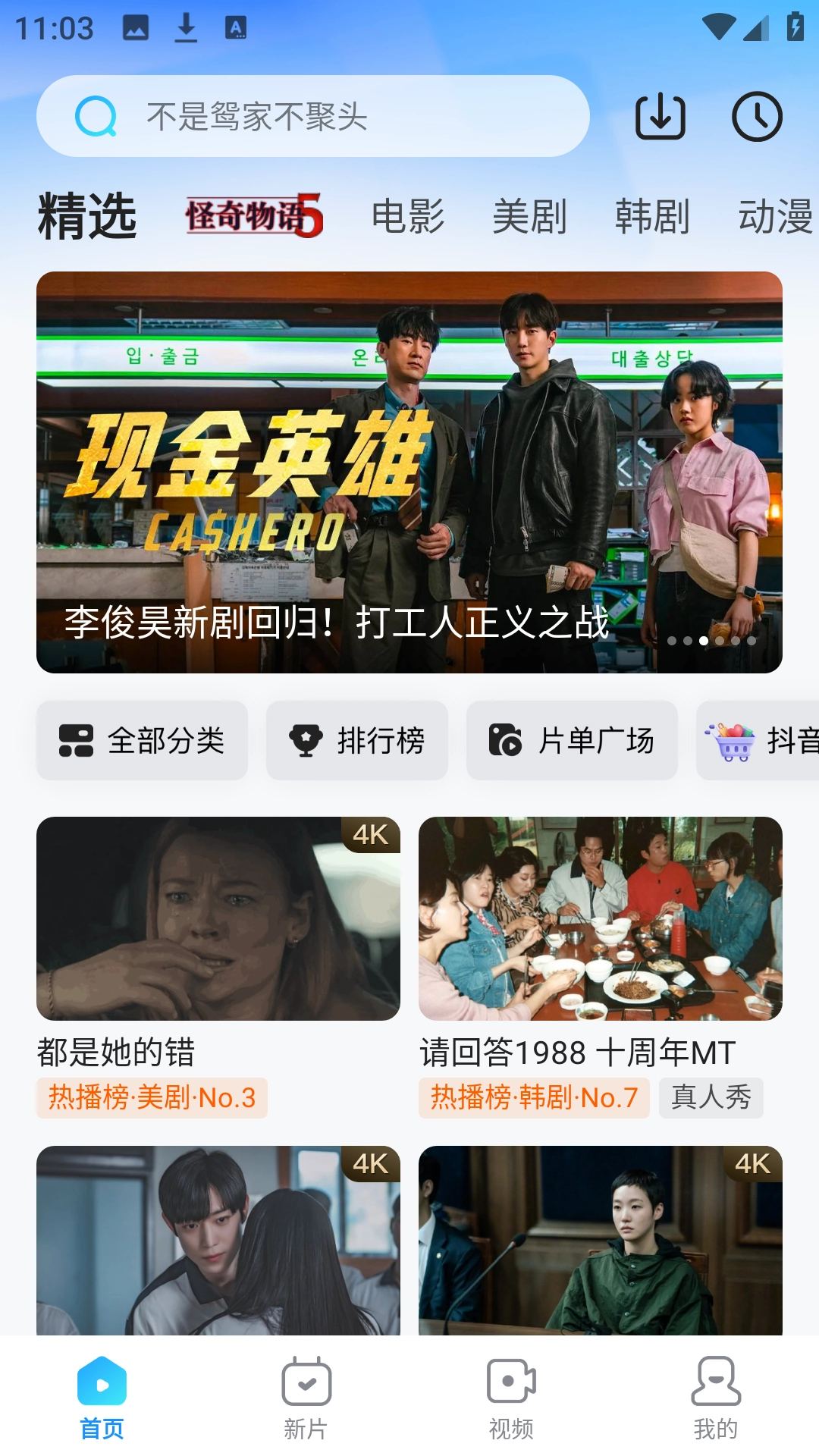Screen dimensions: 819x1456
Task: Open viewing history via clock icon
Action: tap(758, 116)
